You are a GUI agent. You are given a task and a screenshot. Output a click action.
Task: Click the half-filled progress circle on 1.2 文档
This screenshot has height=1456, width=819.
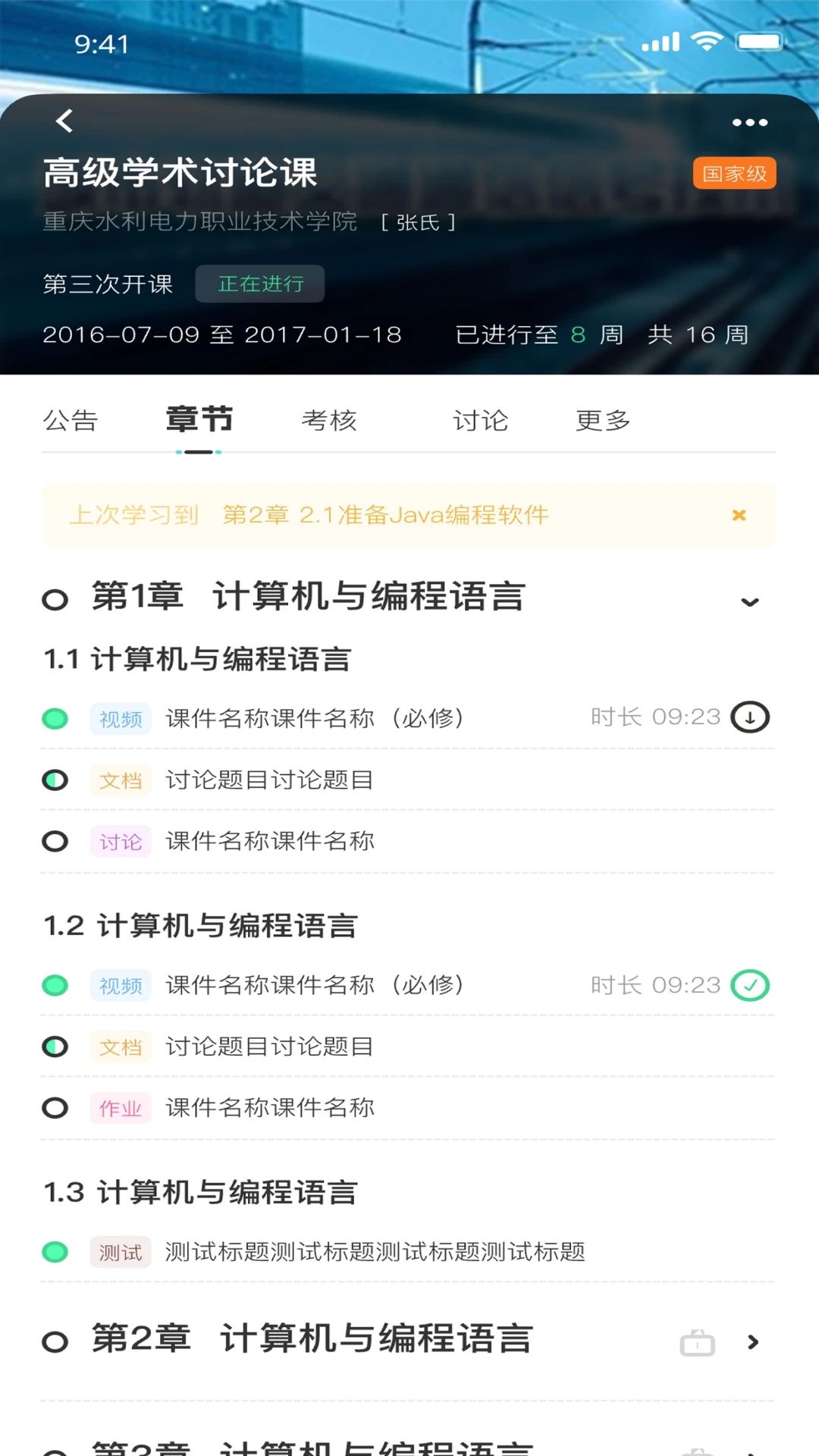55,1046
